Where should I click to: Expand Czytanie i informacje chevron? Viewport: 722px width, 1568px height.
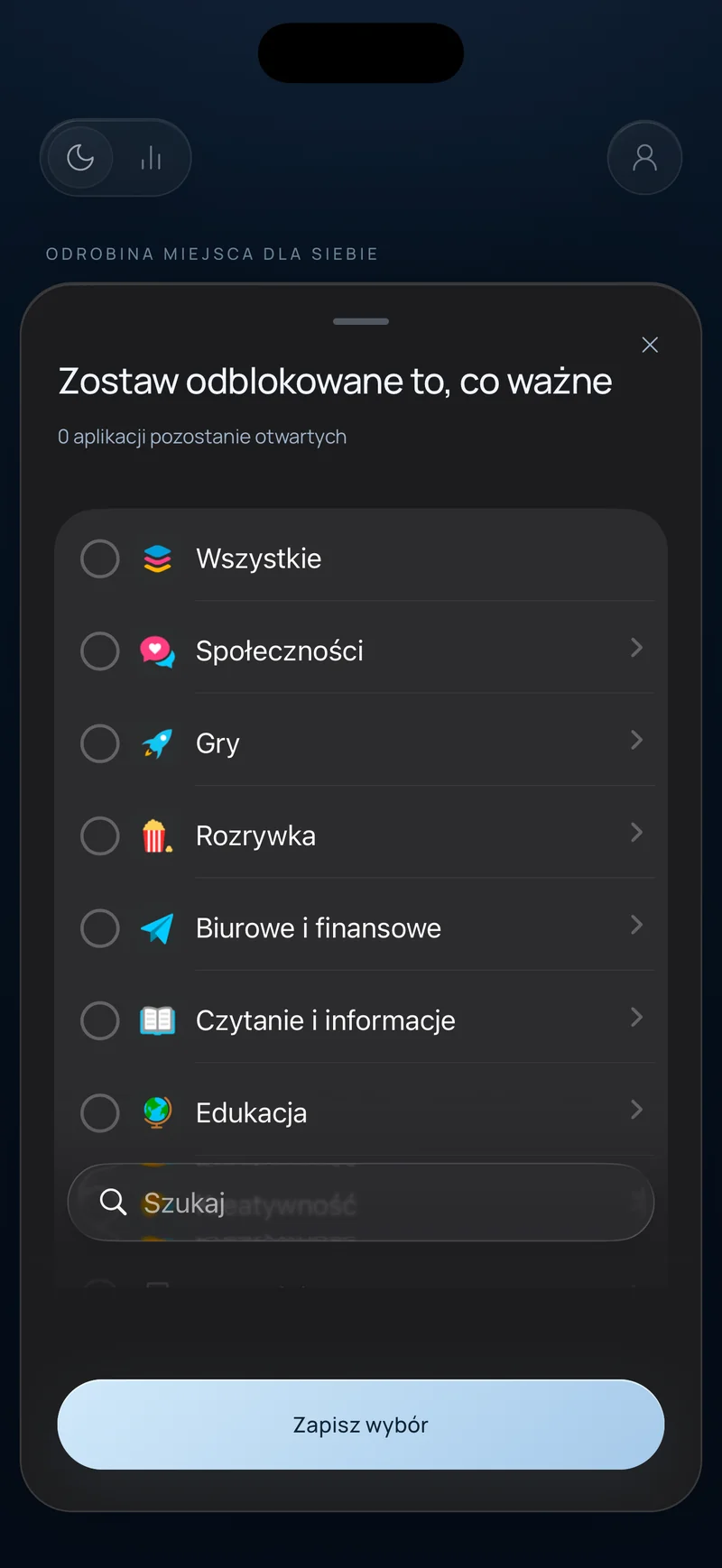coord(636,1018)
